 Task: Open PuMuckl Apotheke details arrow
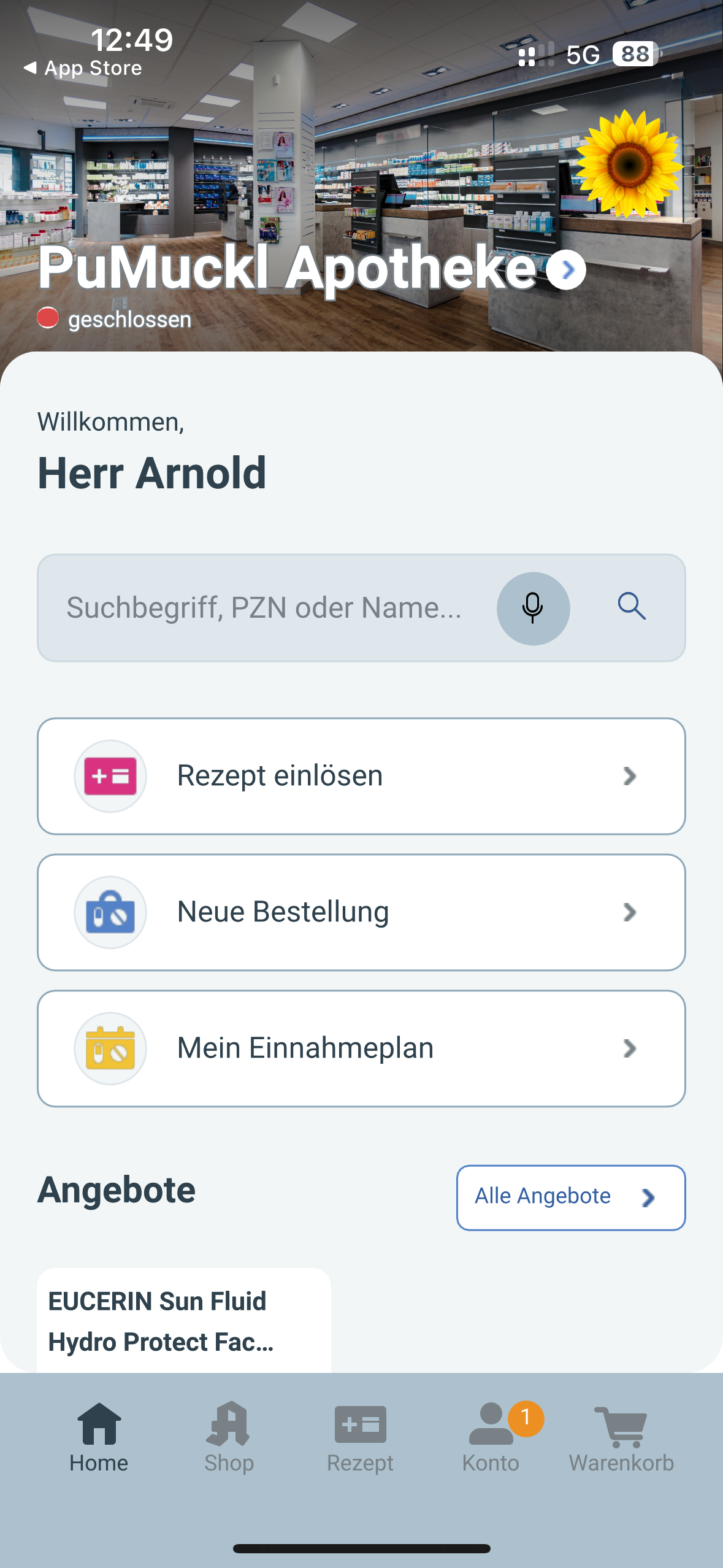(x=565, y=270)
